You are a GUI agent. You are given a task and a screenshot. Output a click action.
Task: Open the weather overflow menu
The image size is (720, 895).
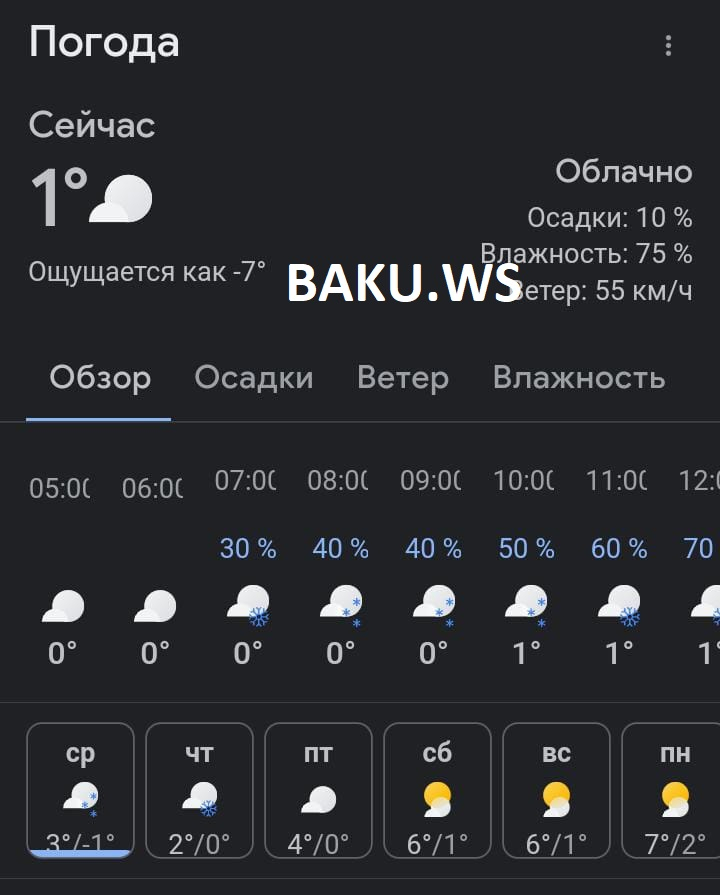click(x=668, y=46)
